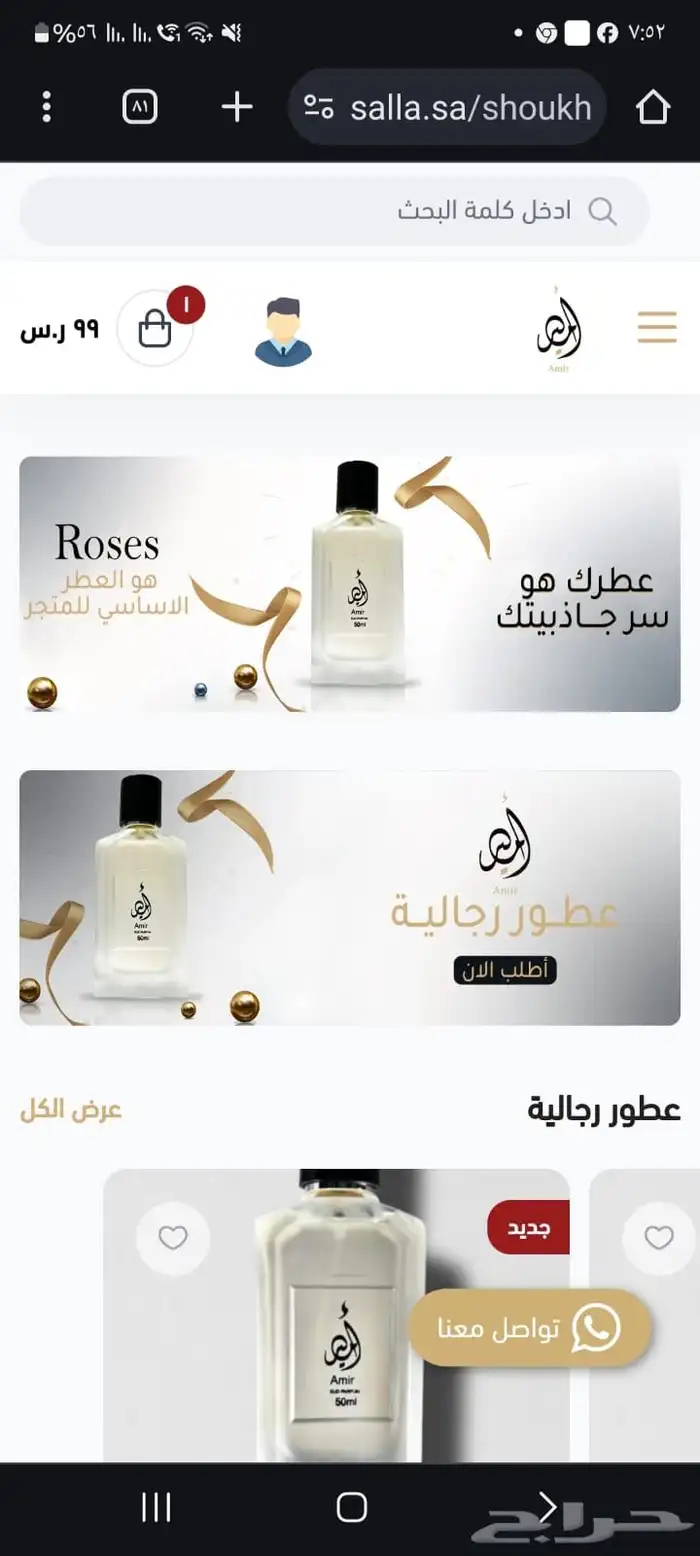Contact via WhatsApp تواصل معنا button
700x1556 pixels.
(530, 1328)
